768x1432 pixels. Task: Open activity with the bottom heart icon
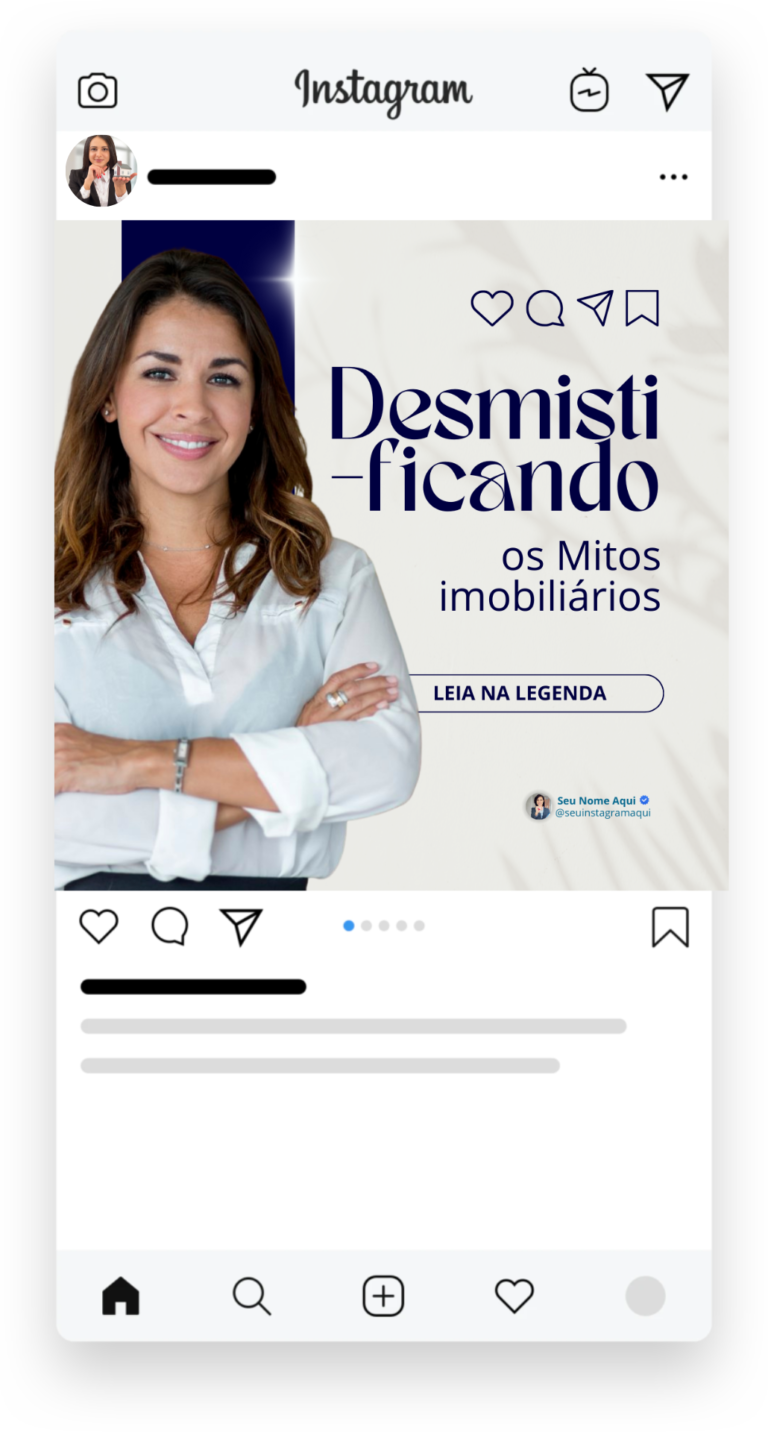pyautogui.click(x=513, y=1295)
